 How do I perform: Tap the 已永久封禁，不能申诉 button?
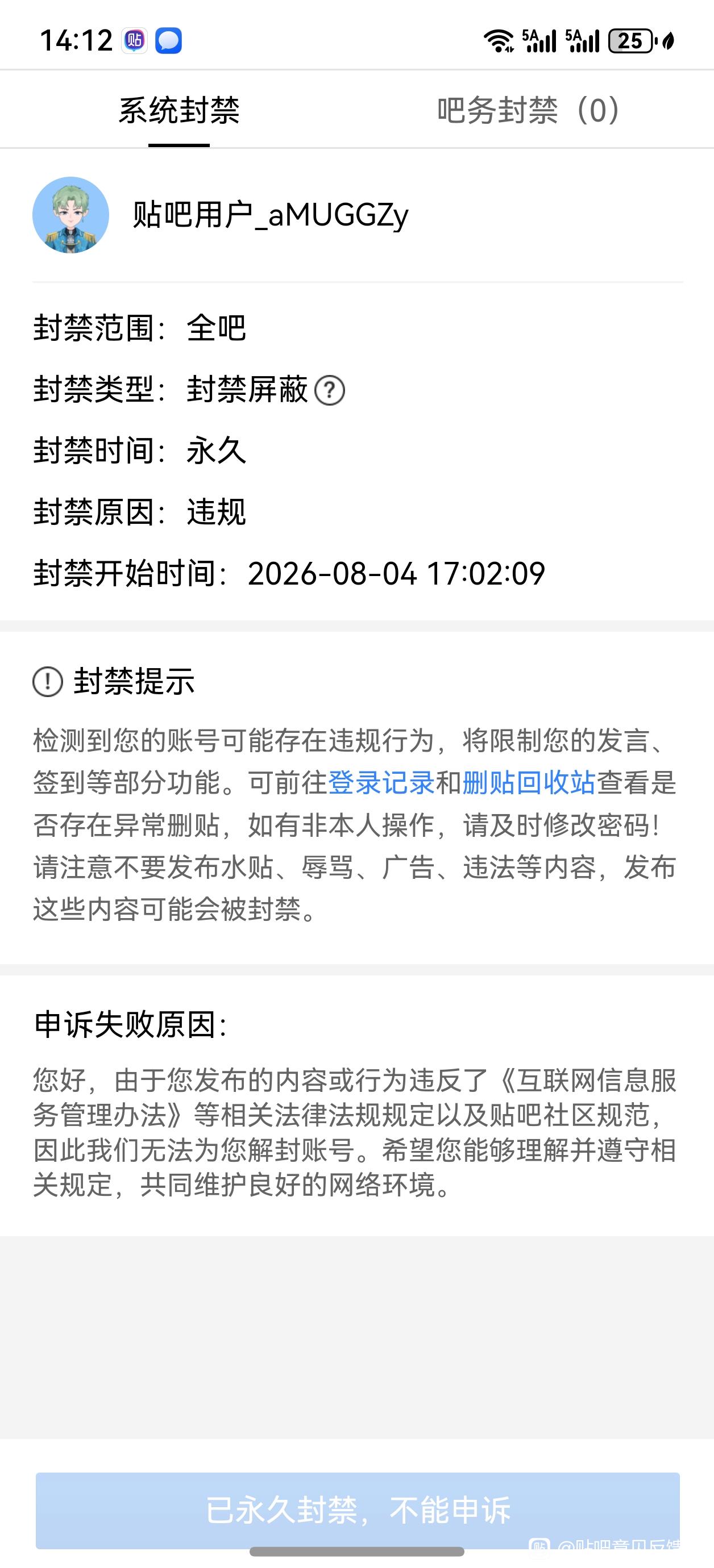pyautogui.click(x=358, y=1510)
